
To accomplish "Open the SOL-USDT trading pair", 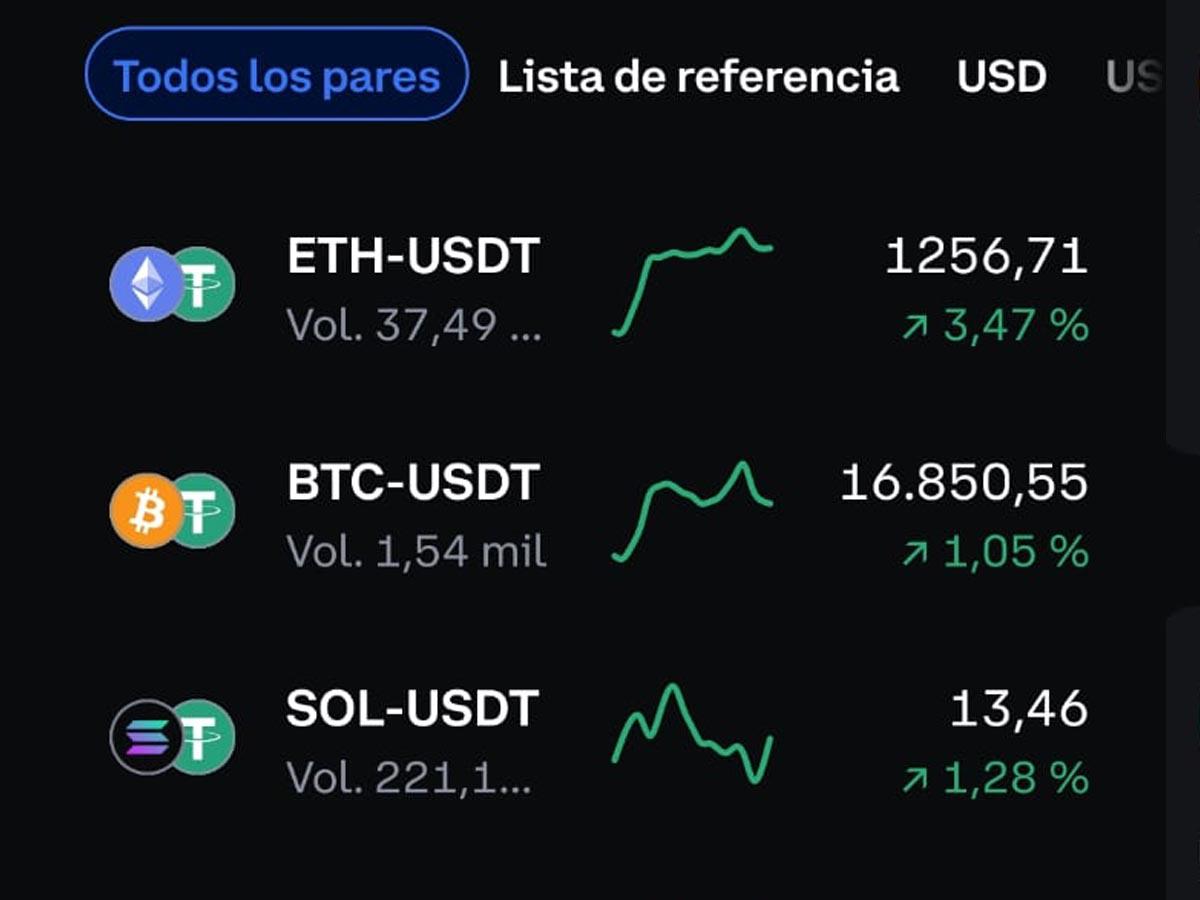I will [412, 709].
